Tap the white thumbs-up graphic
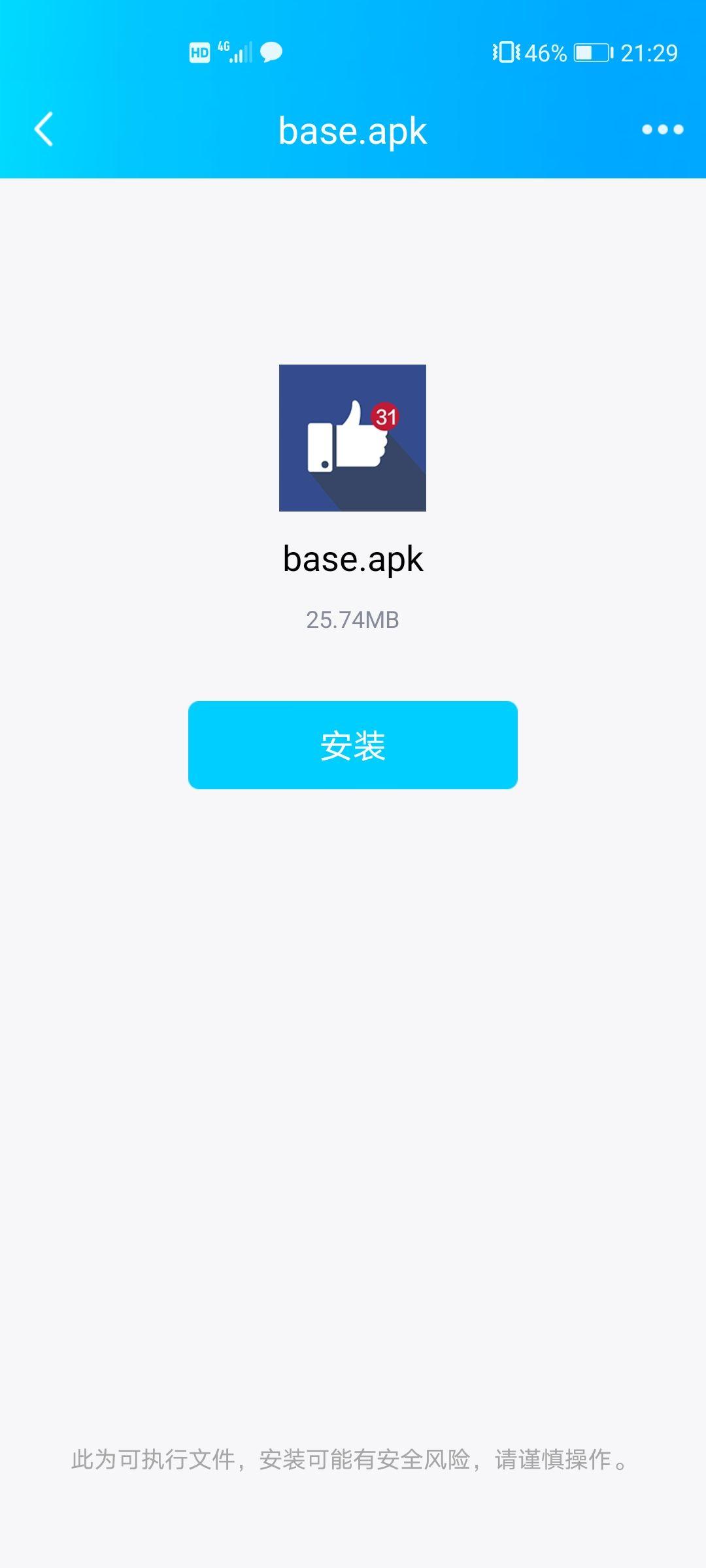706x1568 pixels. [x=346, y=444]
